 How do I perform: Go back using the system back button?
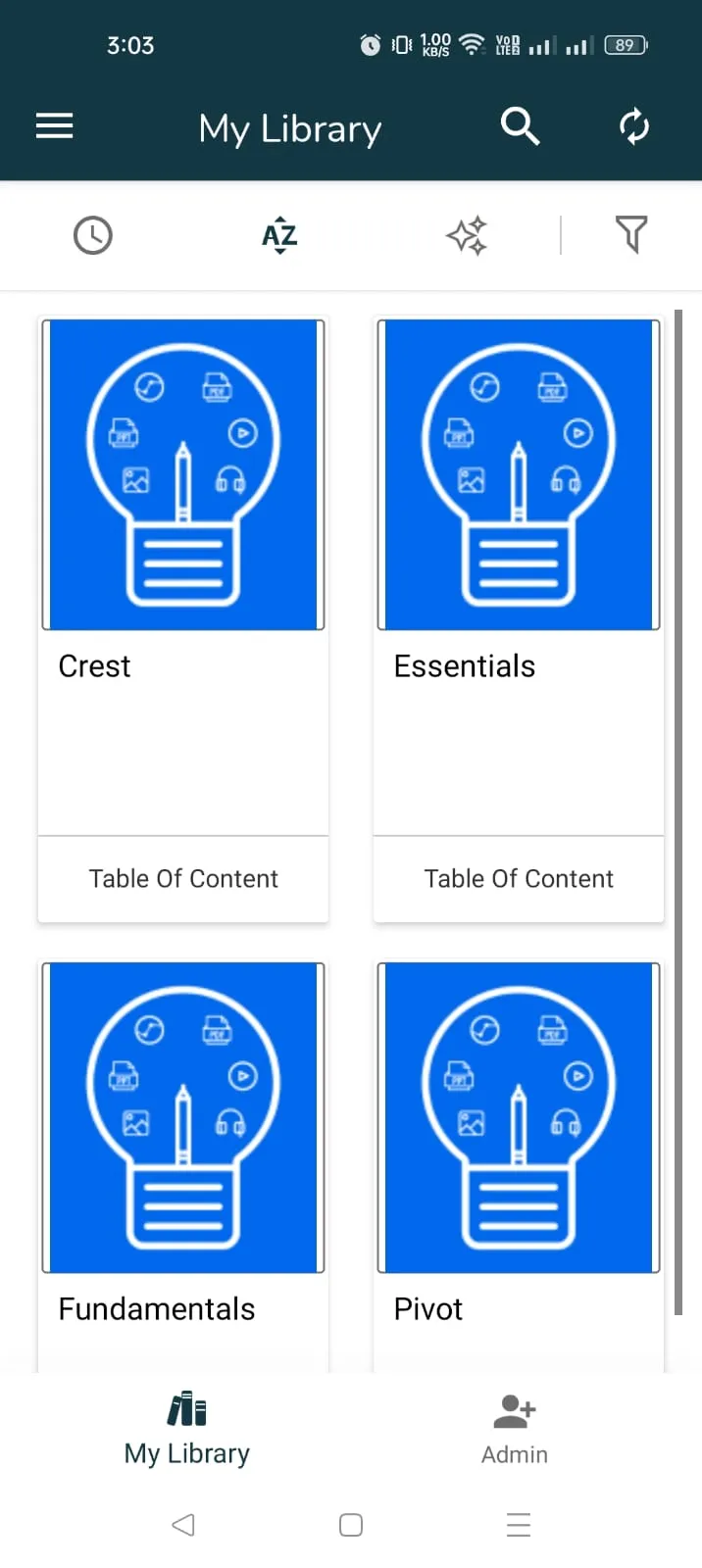[183, 1525]
